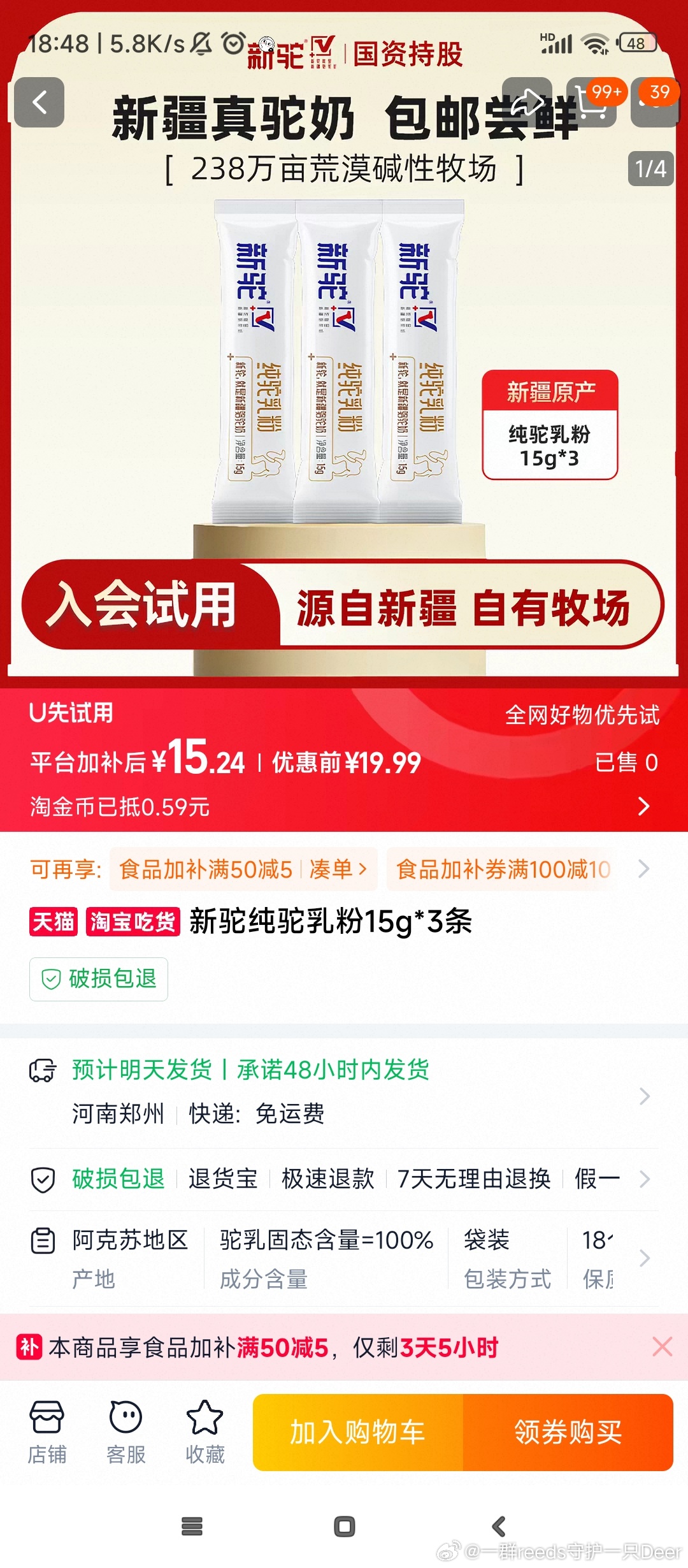Tap the 破损包退 guarantee tag under the title
The image size is (688, 1568).
tap(99, 979)
